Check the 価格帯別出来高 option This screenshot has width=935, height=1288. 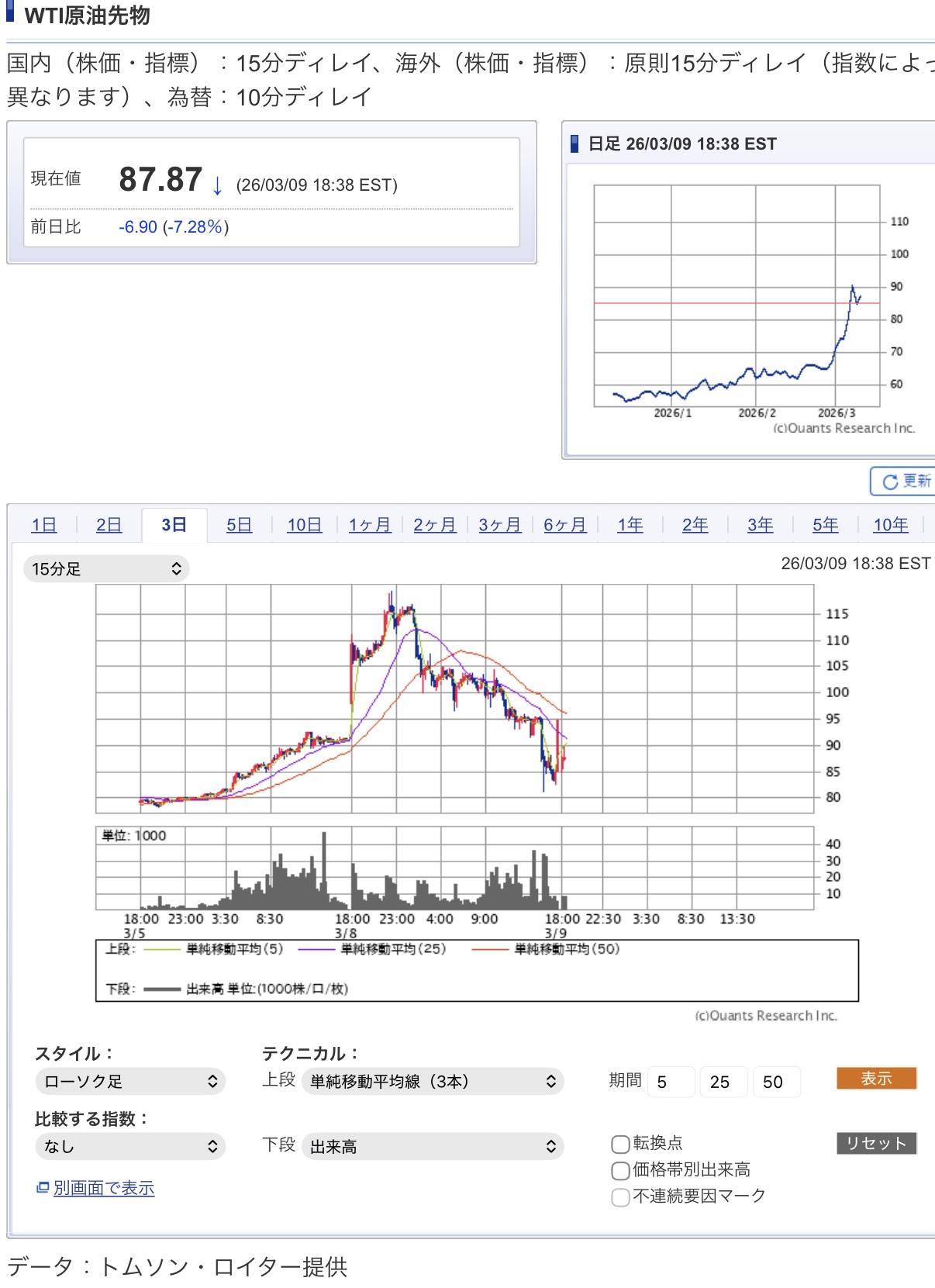coord(620,1170)
